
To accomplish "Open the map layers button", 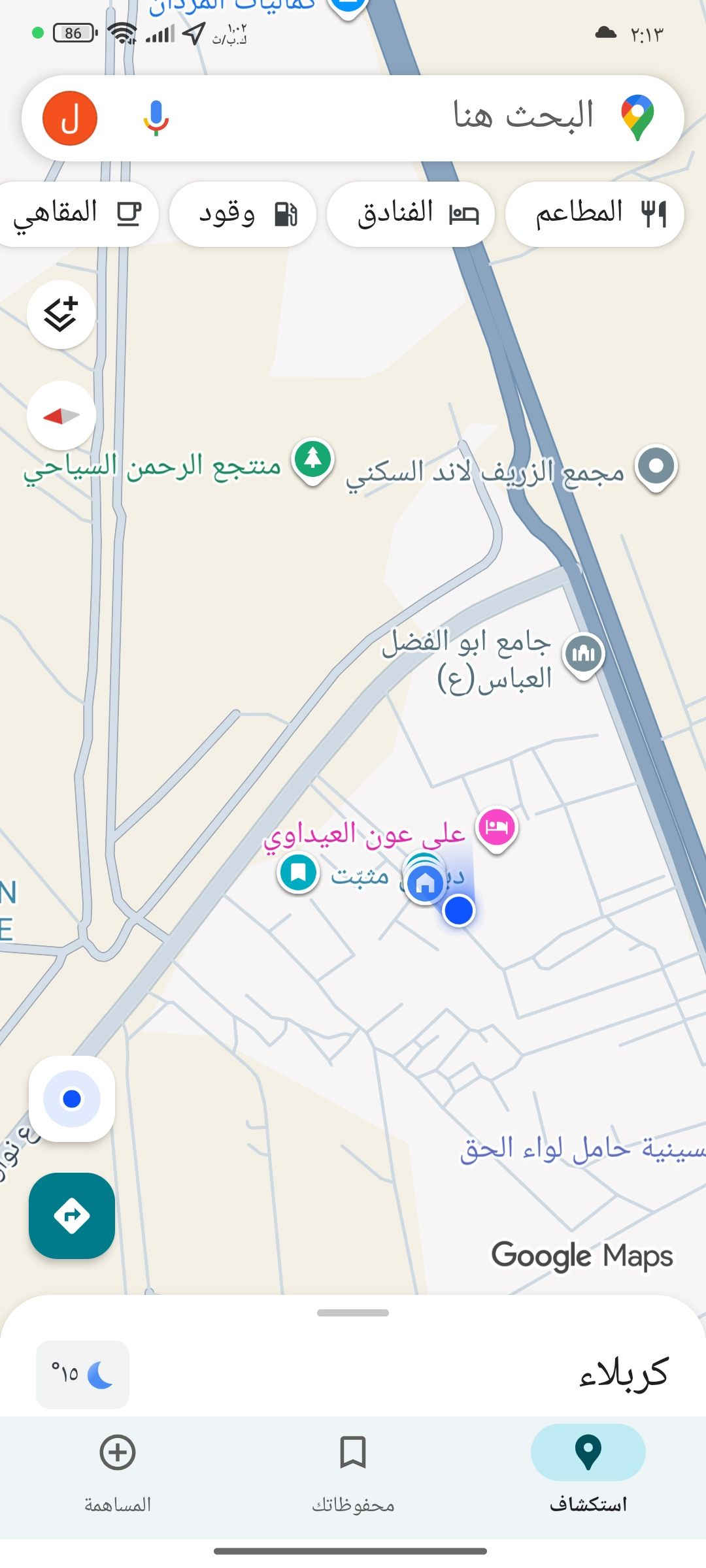I will point(61,314).
